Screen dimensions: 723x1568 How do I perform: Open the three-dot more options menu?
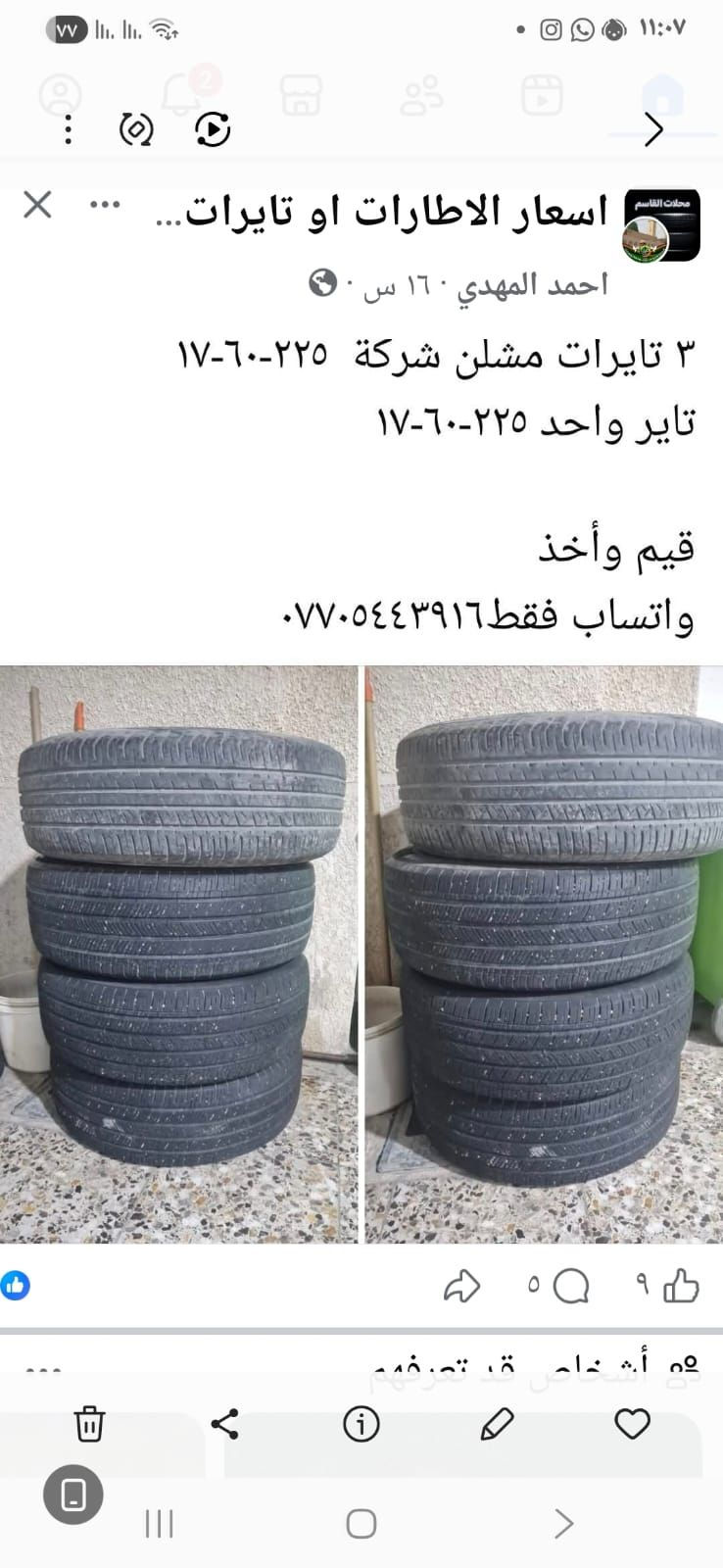click(68, 129)
